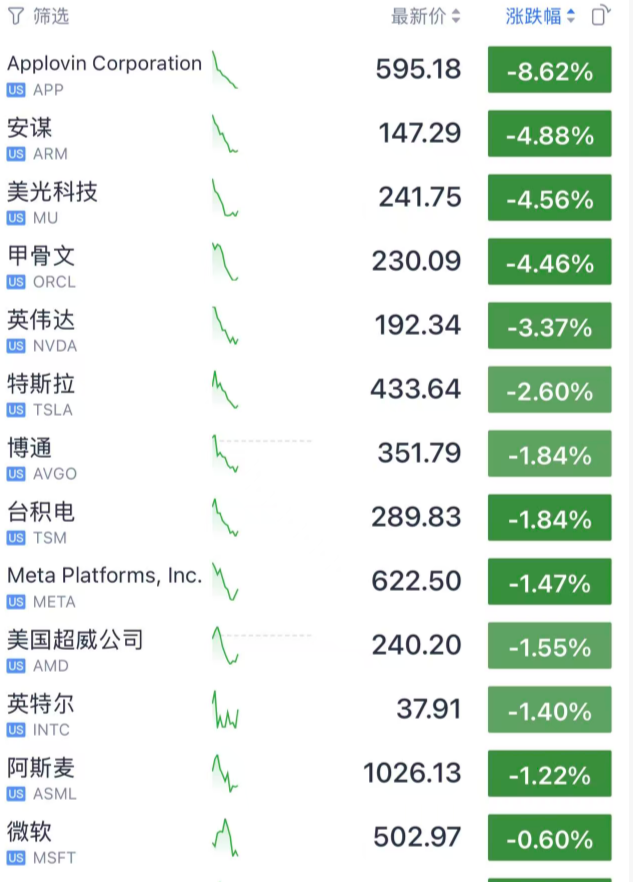Sort the list by 涨跌幅

point(540,16)
